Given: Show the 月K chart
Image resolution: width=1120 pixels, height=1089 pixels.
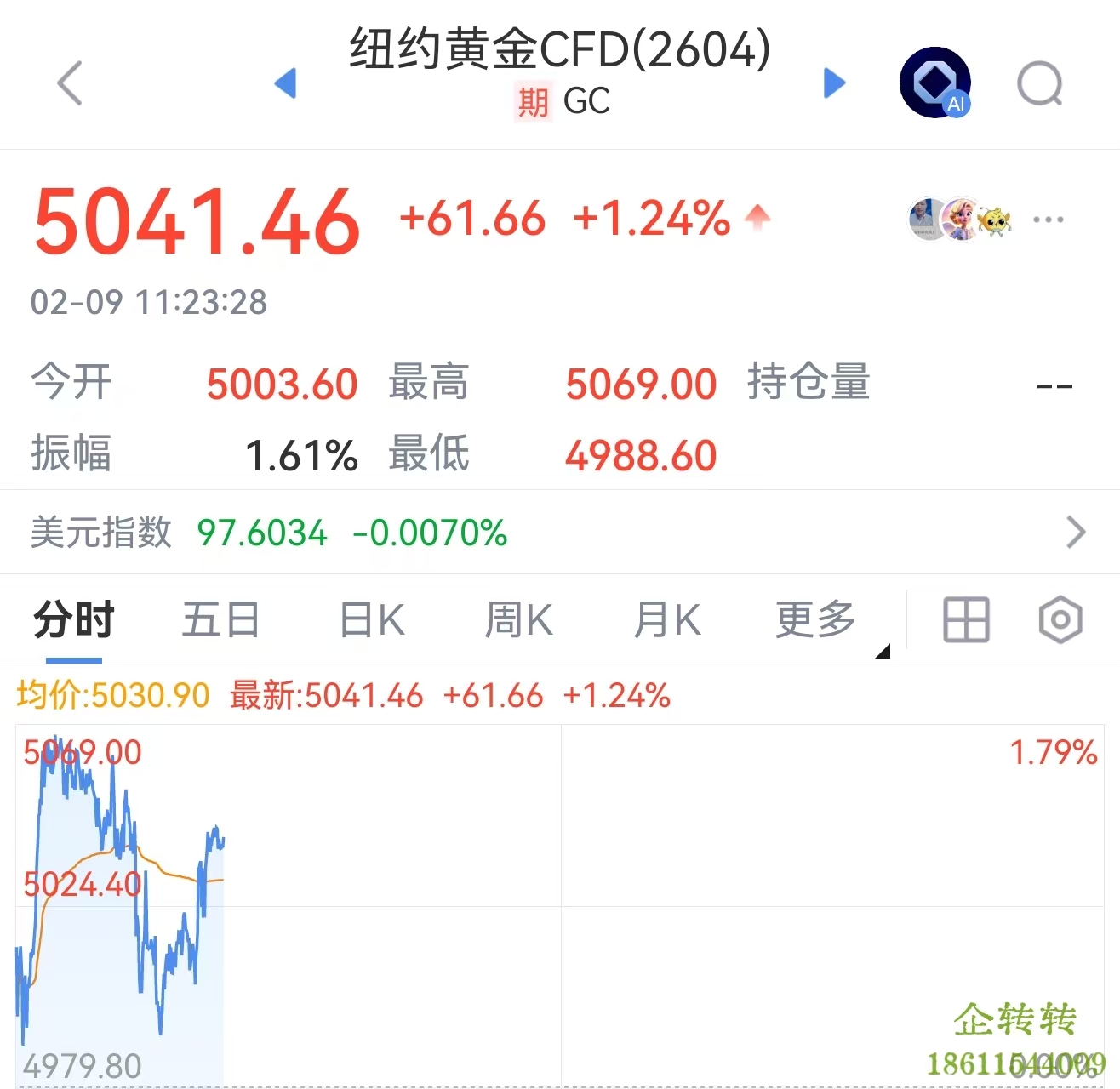Looking at the screenshot, I should (x=667, y=619).
